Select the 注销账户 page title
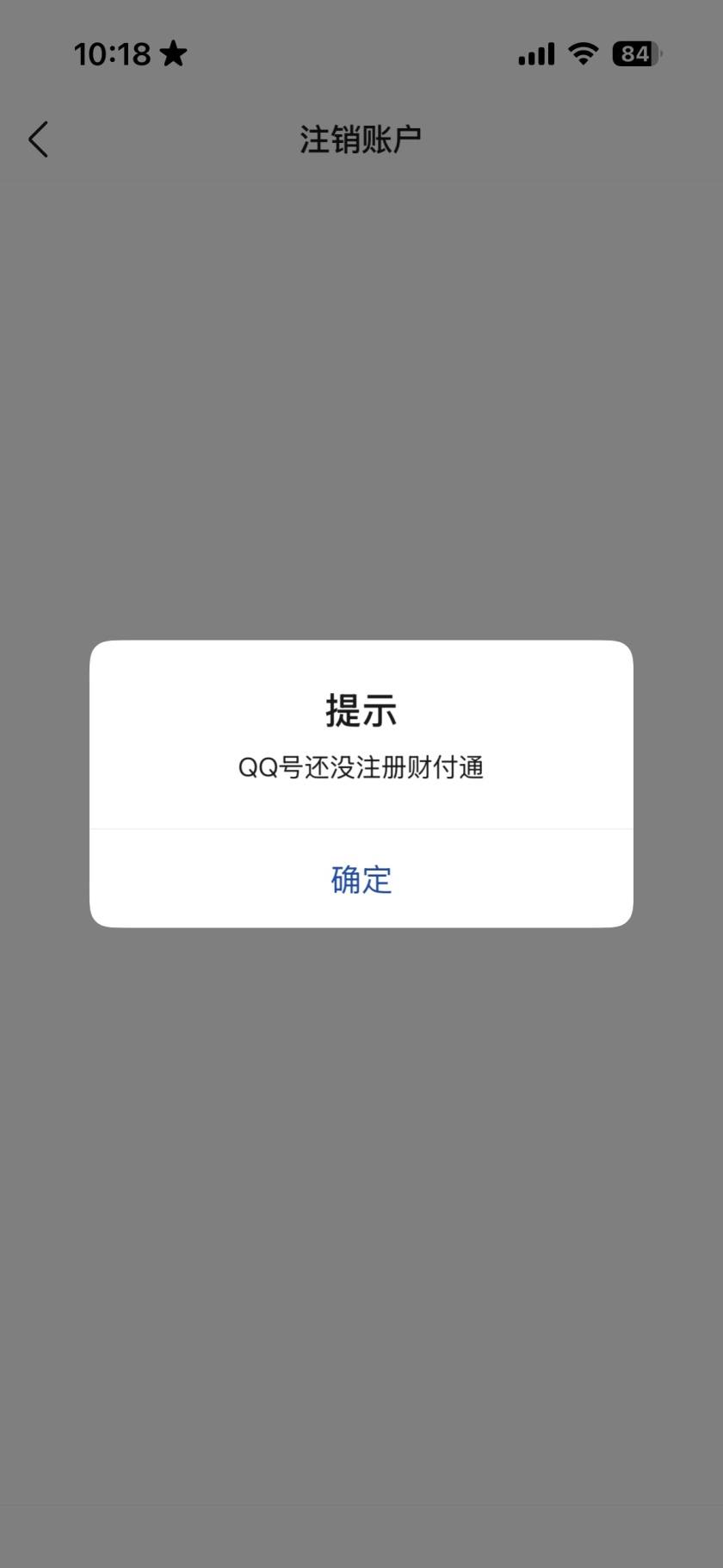 [x=361, y=136]
